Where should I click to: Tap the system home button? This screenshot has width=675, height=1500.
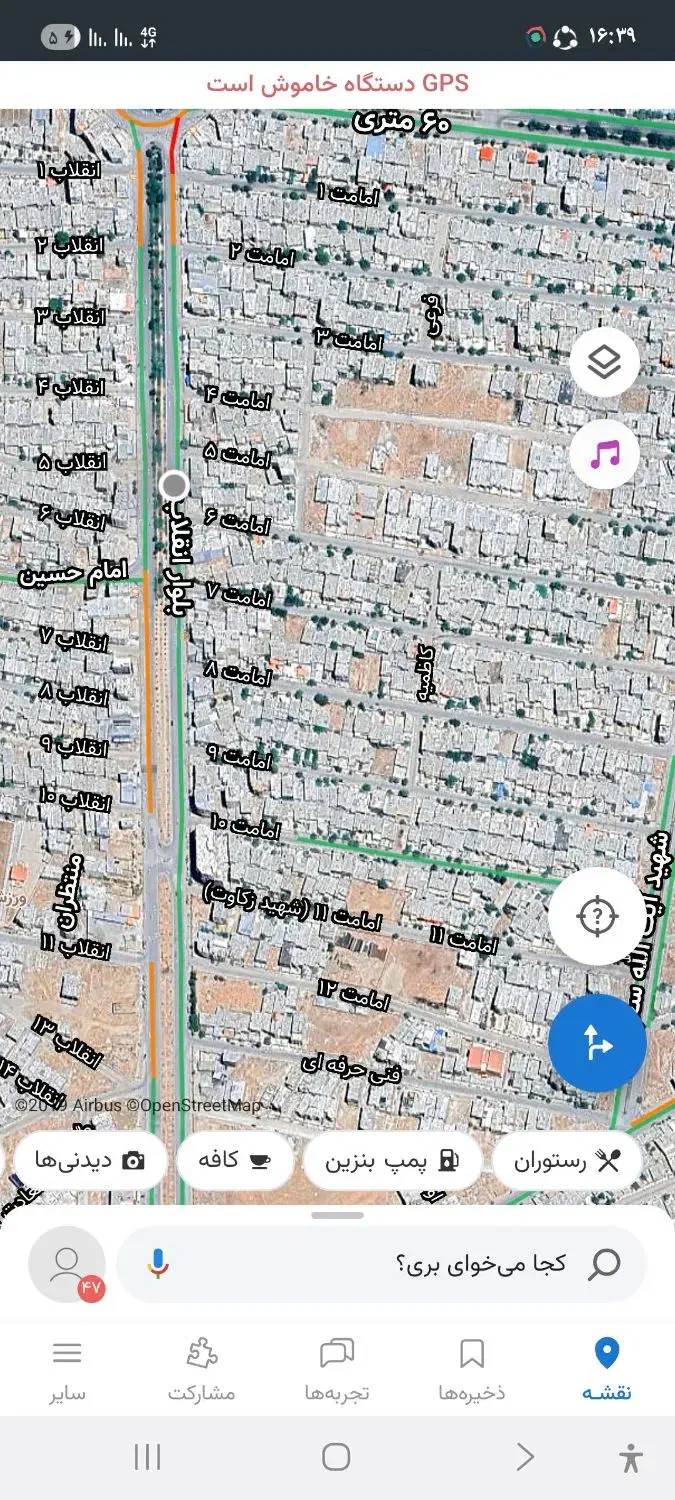[x=336, y=1457]
